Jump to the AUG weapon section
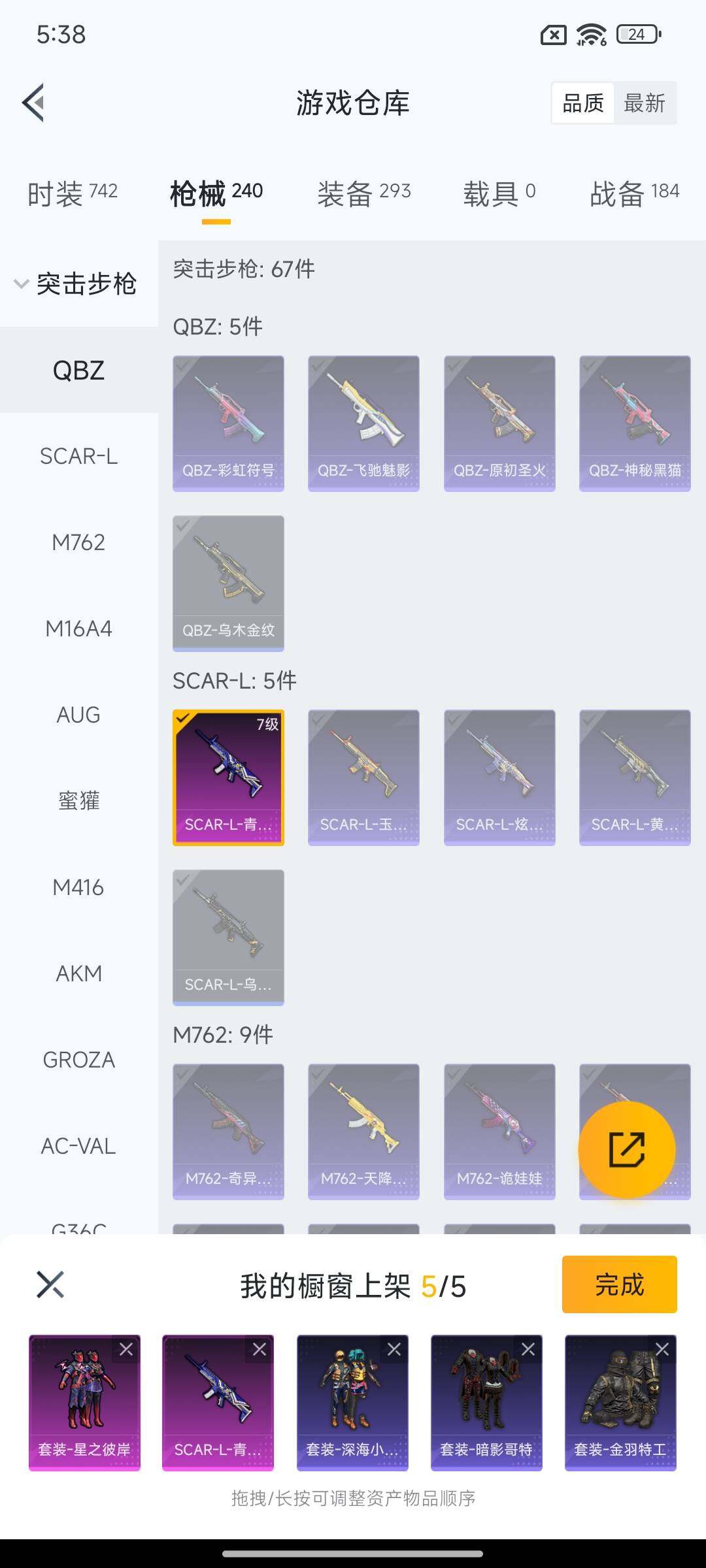This screenshot has width=706, height=1568. tap(78, 715)
